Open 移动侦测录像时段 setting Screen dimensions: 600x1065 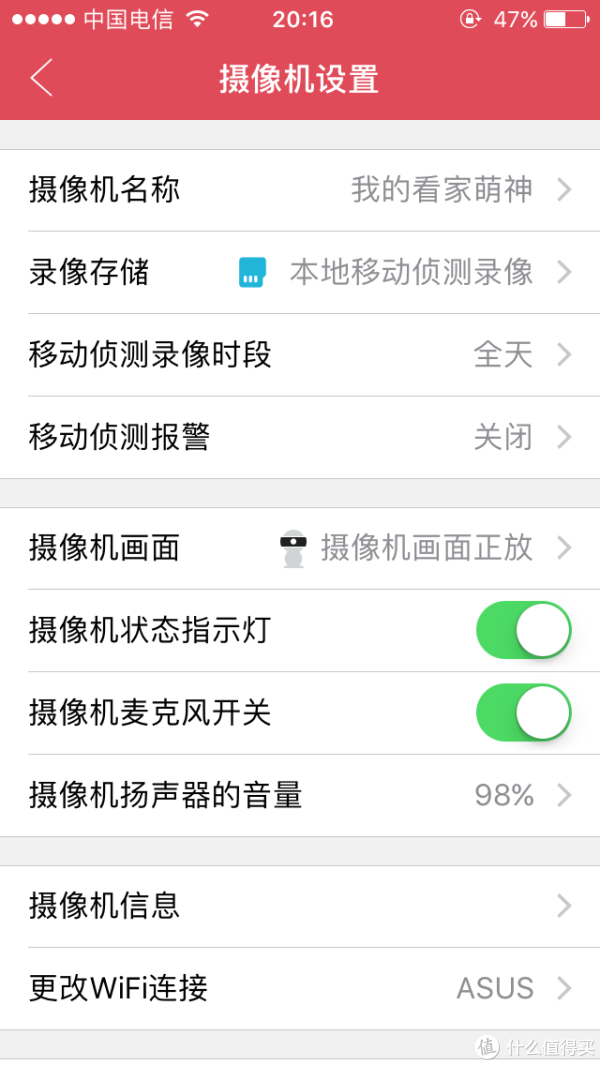tap(300, 355)
